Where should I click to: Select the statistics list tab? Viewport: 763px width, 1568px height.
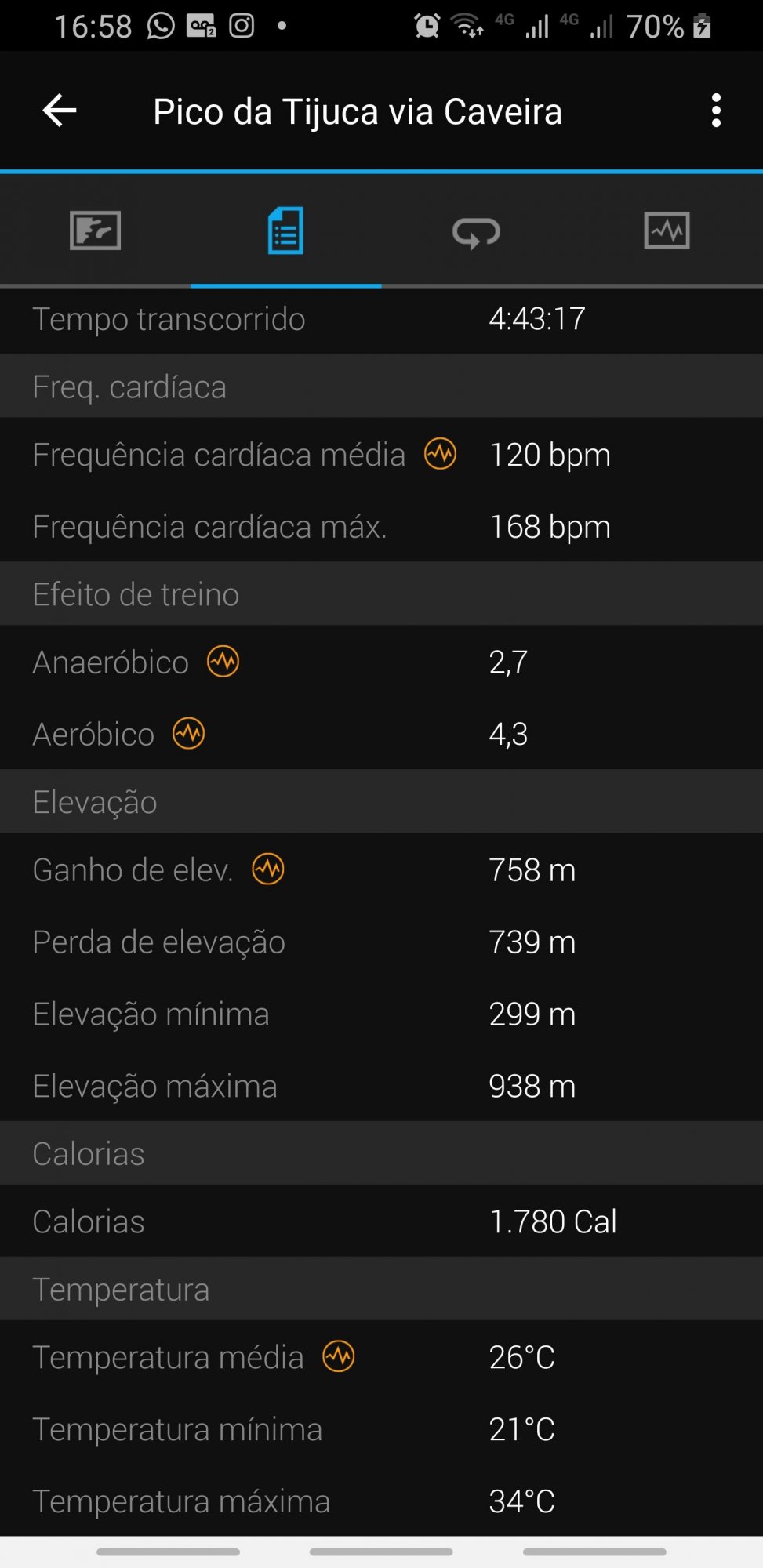point(285,230)
